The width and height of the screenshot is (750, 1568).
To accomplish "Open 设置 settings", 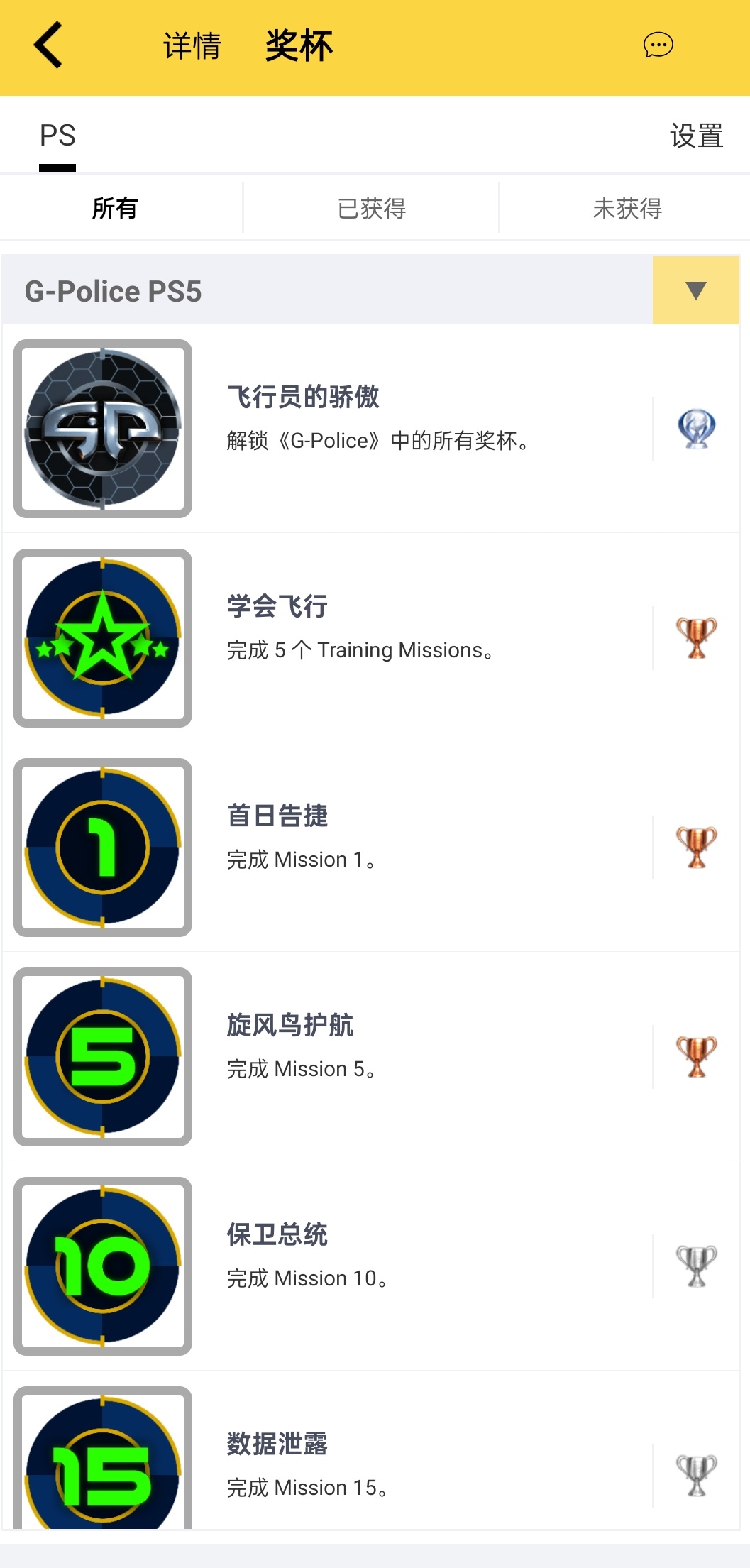I will (x=696, y=136).
